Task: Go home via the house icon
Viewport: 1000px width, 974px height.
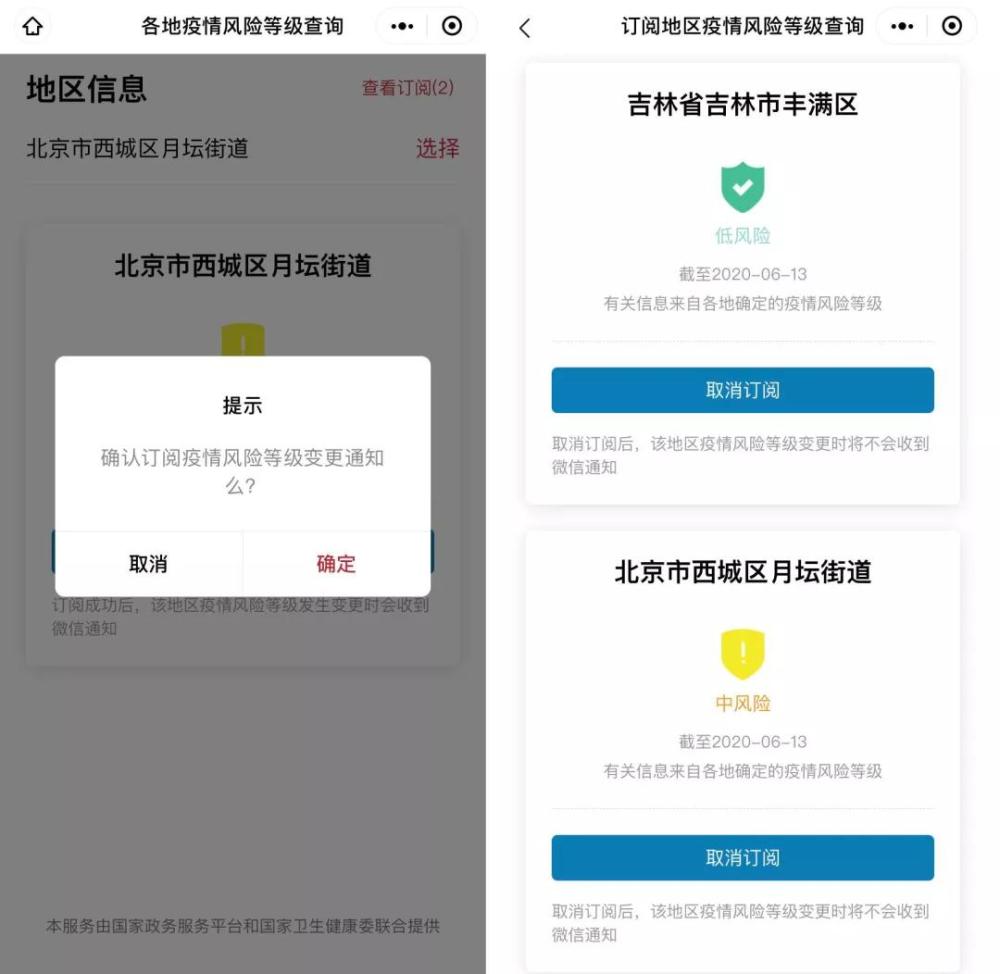Action: coord(33,26)
